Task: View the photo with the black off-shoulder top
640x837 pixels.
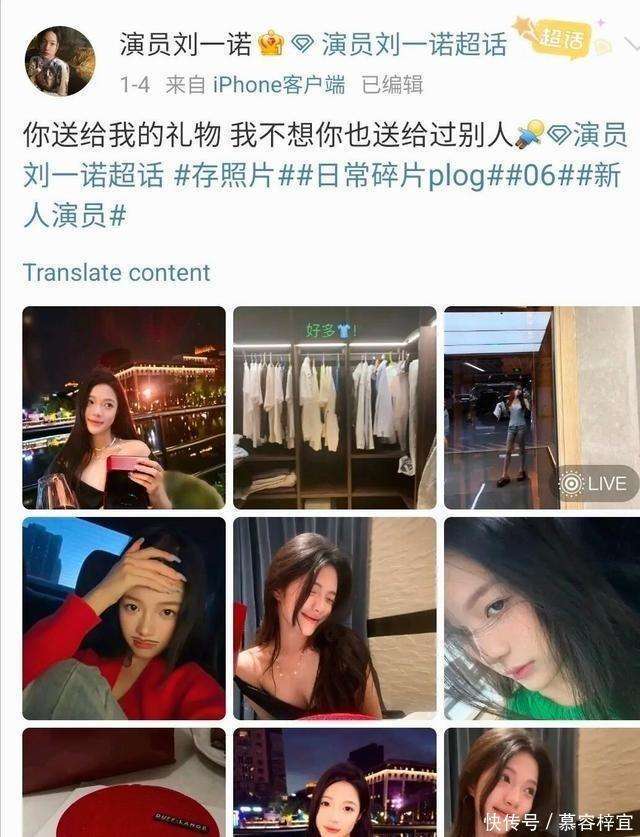Action: 334,618
